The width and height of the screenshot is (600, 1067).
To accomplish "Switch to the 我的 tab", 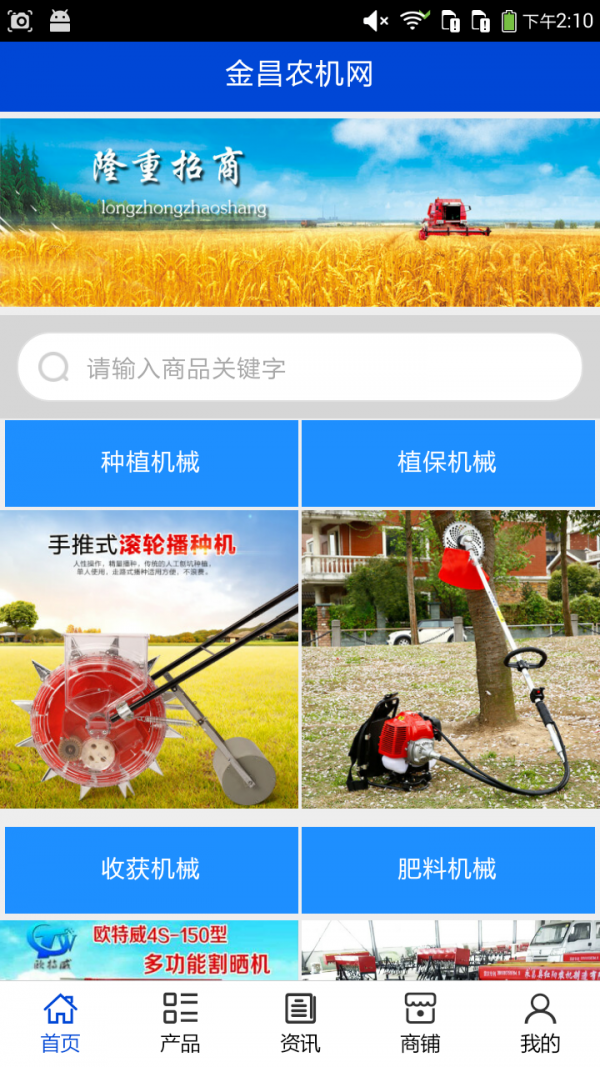I will pyautogui.click(x=540, y=1023).
